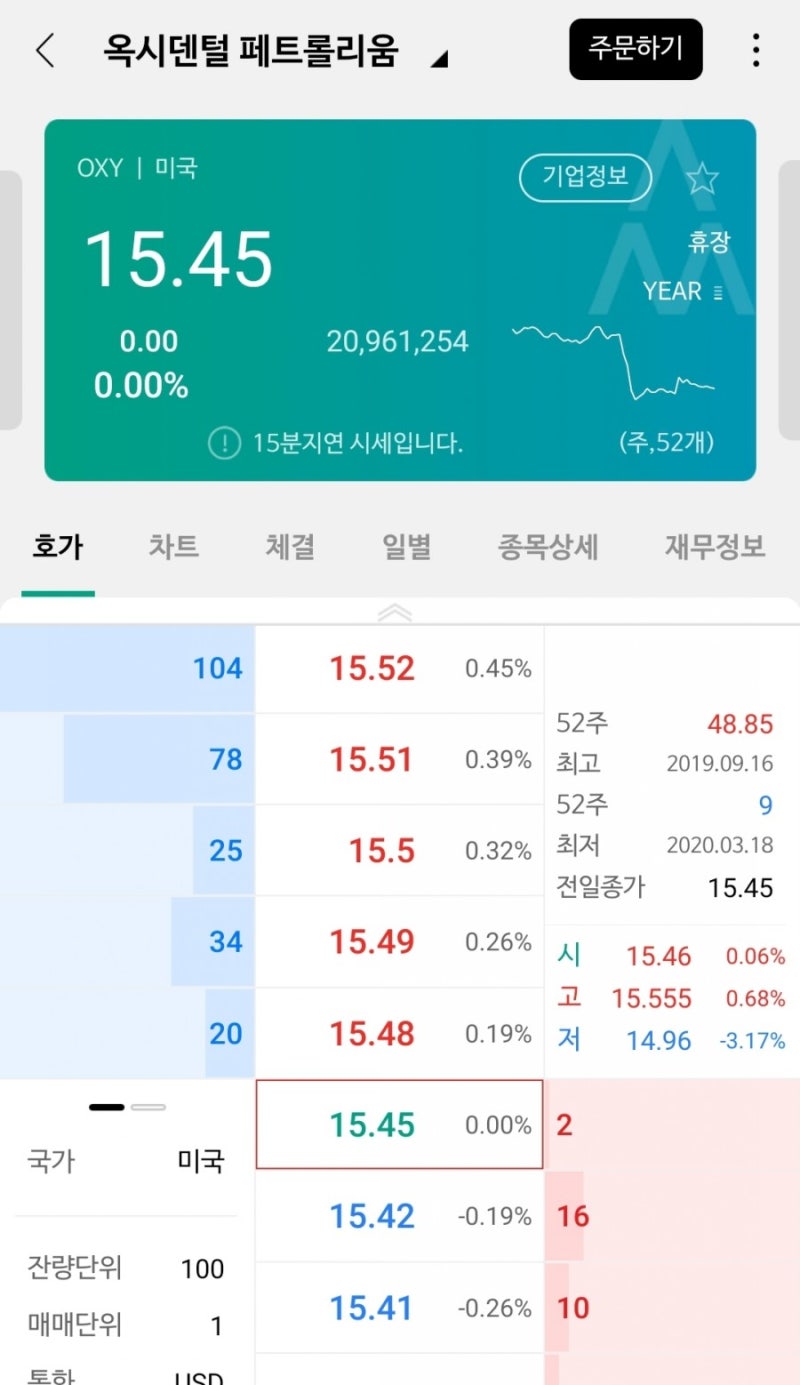
Task: Switch to the 재무정보 tab
Action: [x=712, y=547]
